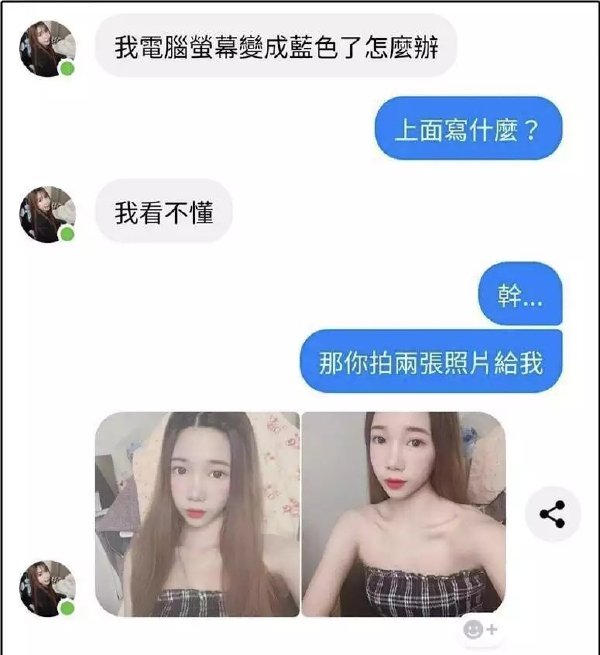Viewport: 600px width, 655px height.
Task: Open sender's avatar beside the top message
Action: click(x=47, y=49)
